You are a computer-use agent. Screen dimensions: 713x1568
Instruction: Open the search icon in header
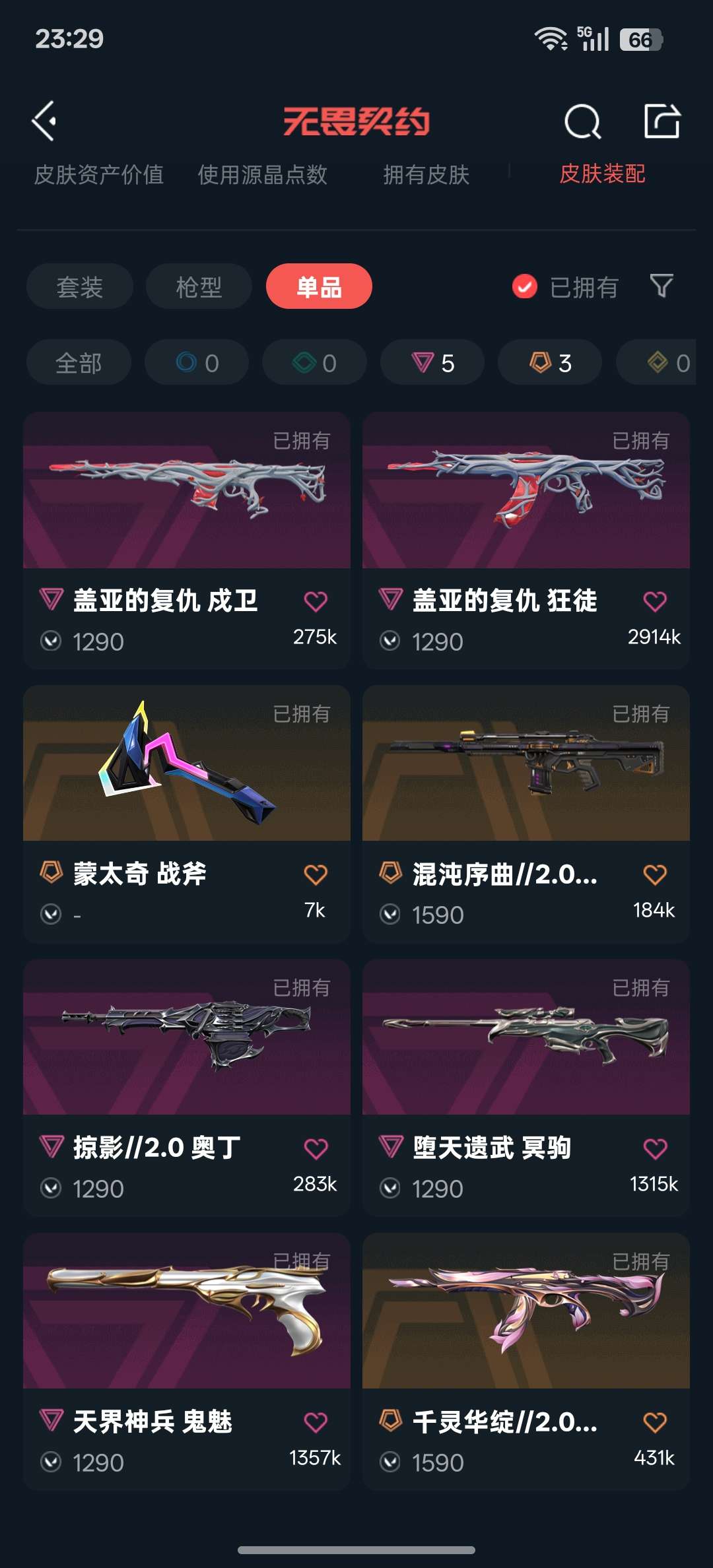[582, 121]
